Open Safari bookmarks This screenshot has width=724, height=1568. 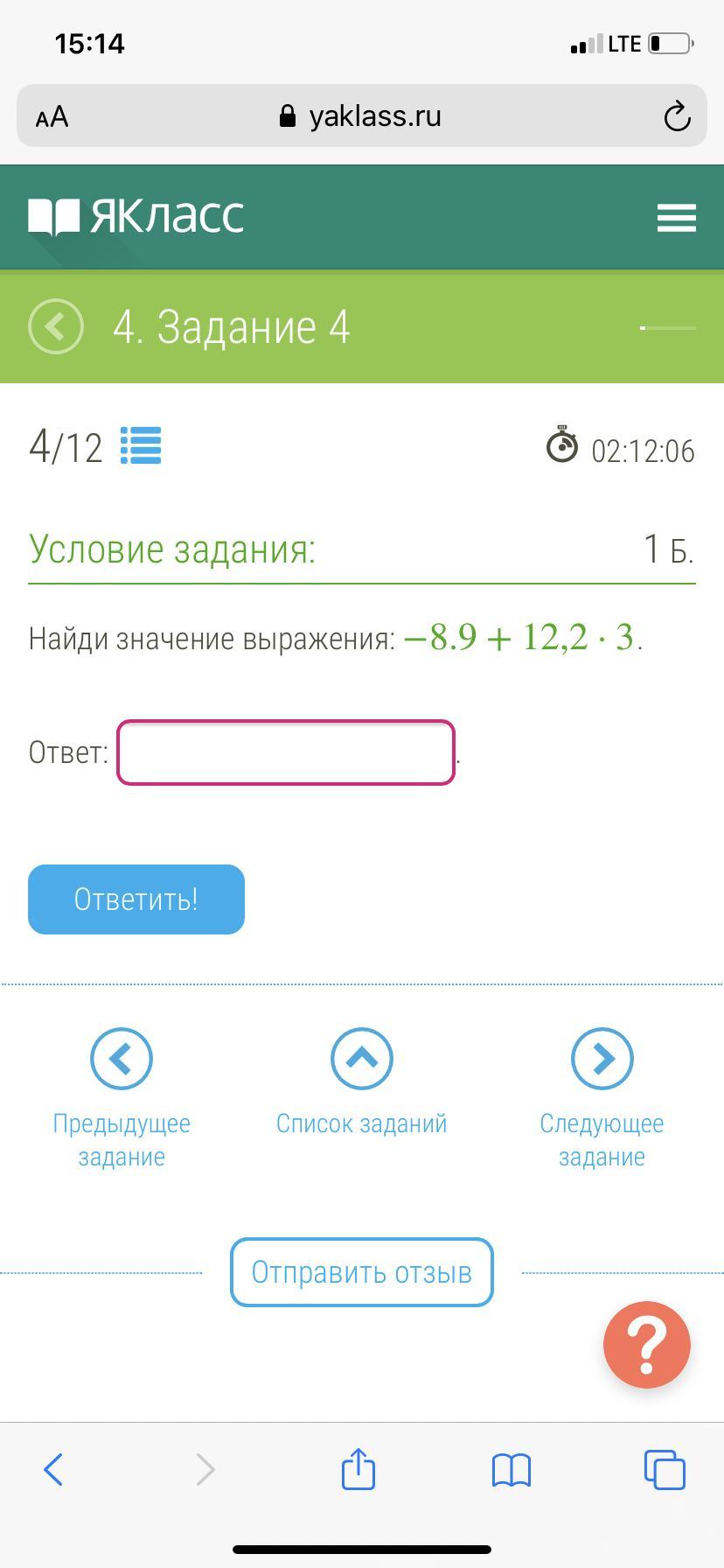(x=512, y=1470)
